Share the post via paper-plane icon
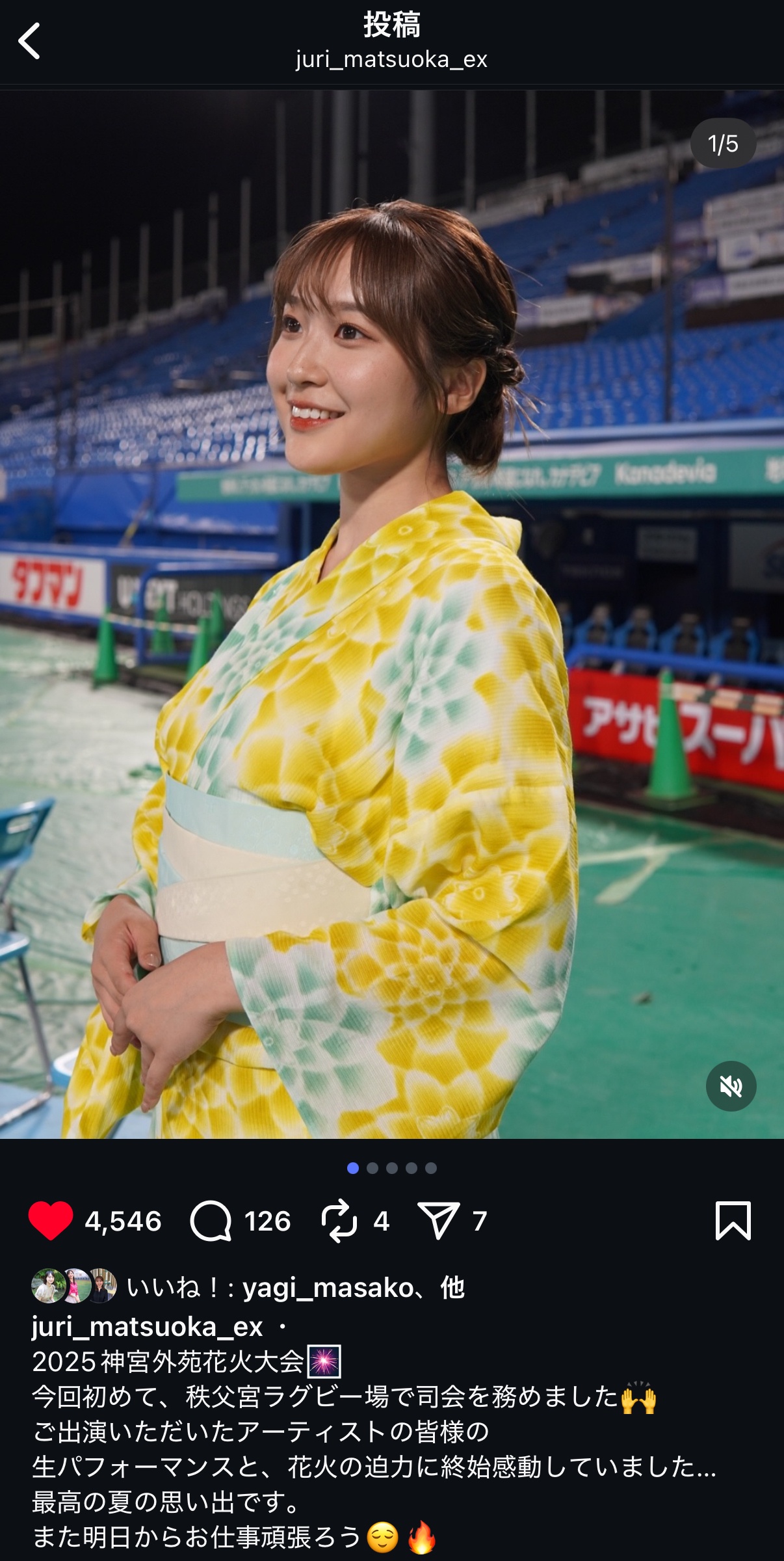The height and width of the screenshot is (1561, 784). pyautogui.click(x=439, y=1221)
